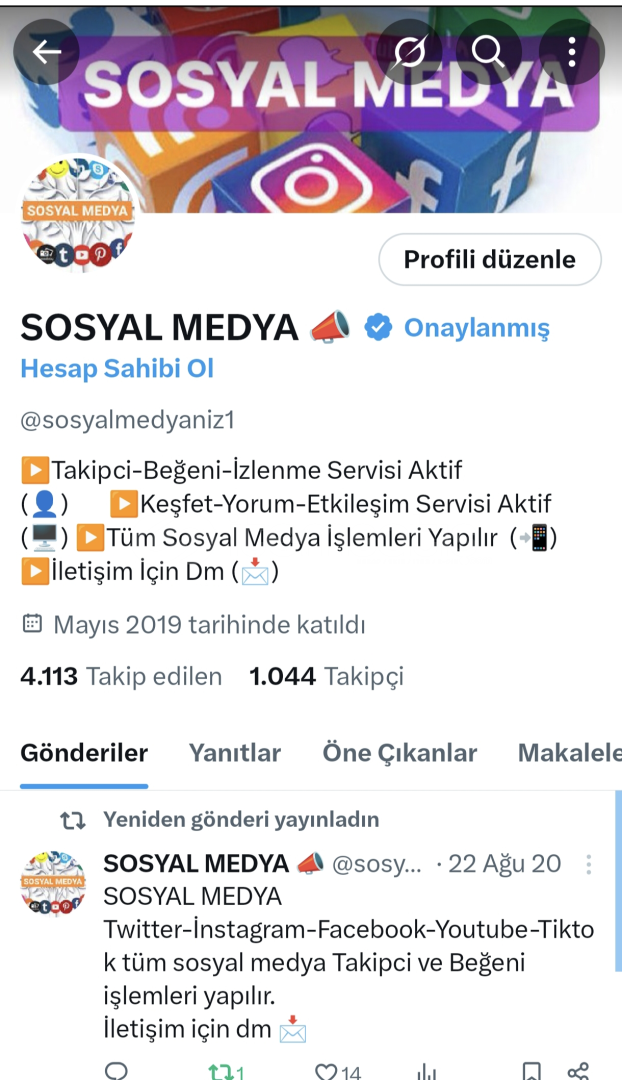
Task: Open Grok from the profile header
Action: 409,52
